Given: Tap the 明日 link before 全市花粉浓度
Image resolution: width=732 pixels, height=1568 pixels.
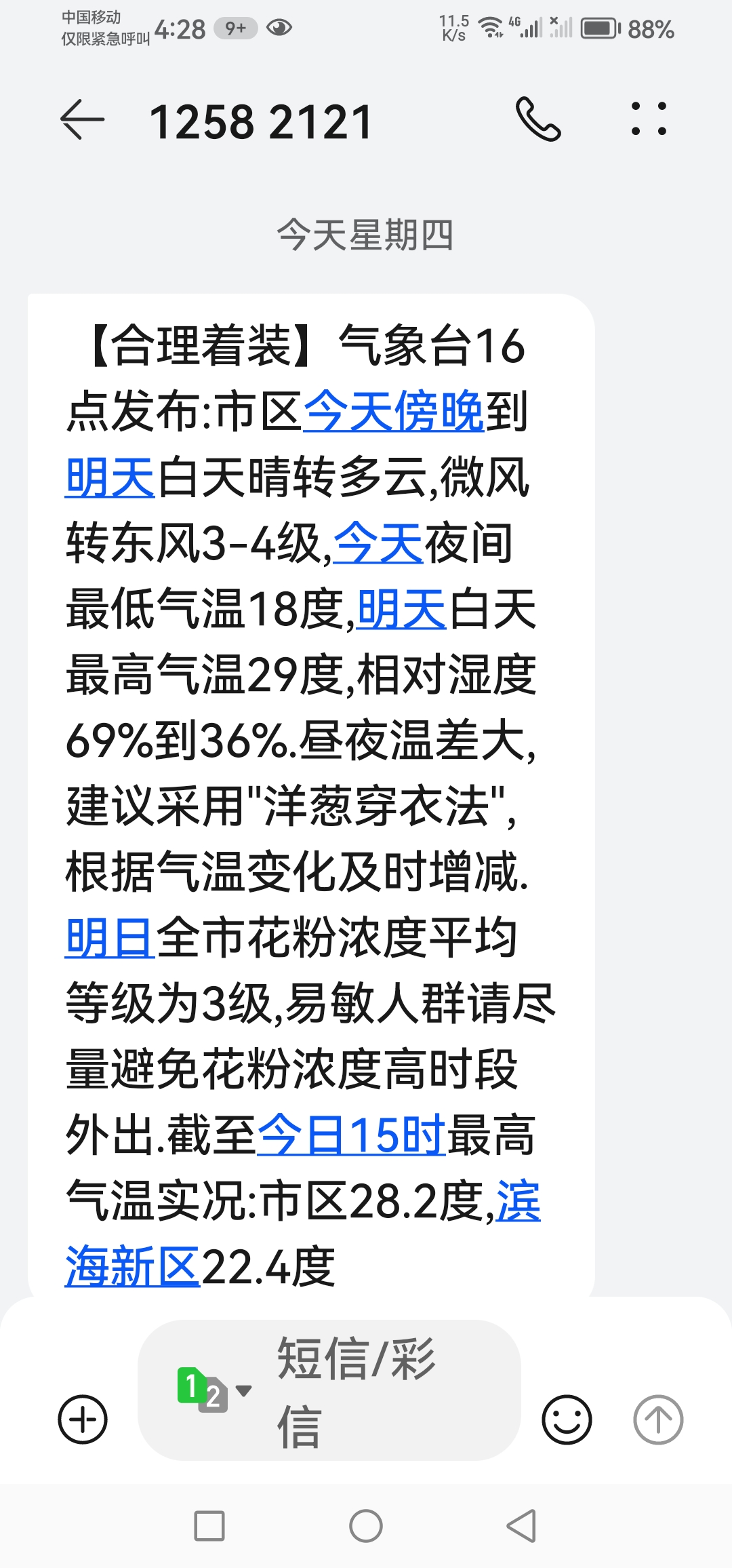Looking at the screenshot, I should (x=110, y=938).
